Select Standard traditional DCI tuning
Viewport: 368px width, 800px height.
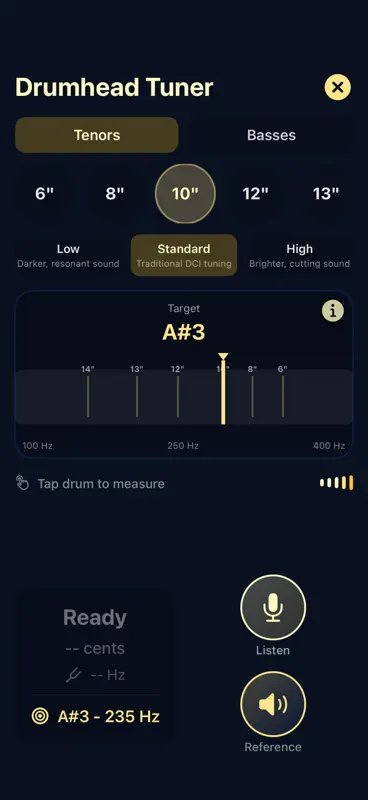pyautogui.click(x=184, y=255)
